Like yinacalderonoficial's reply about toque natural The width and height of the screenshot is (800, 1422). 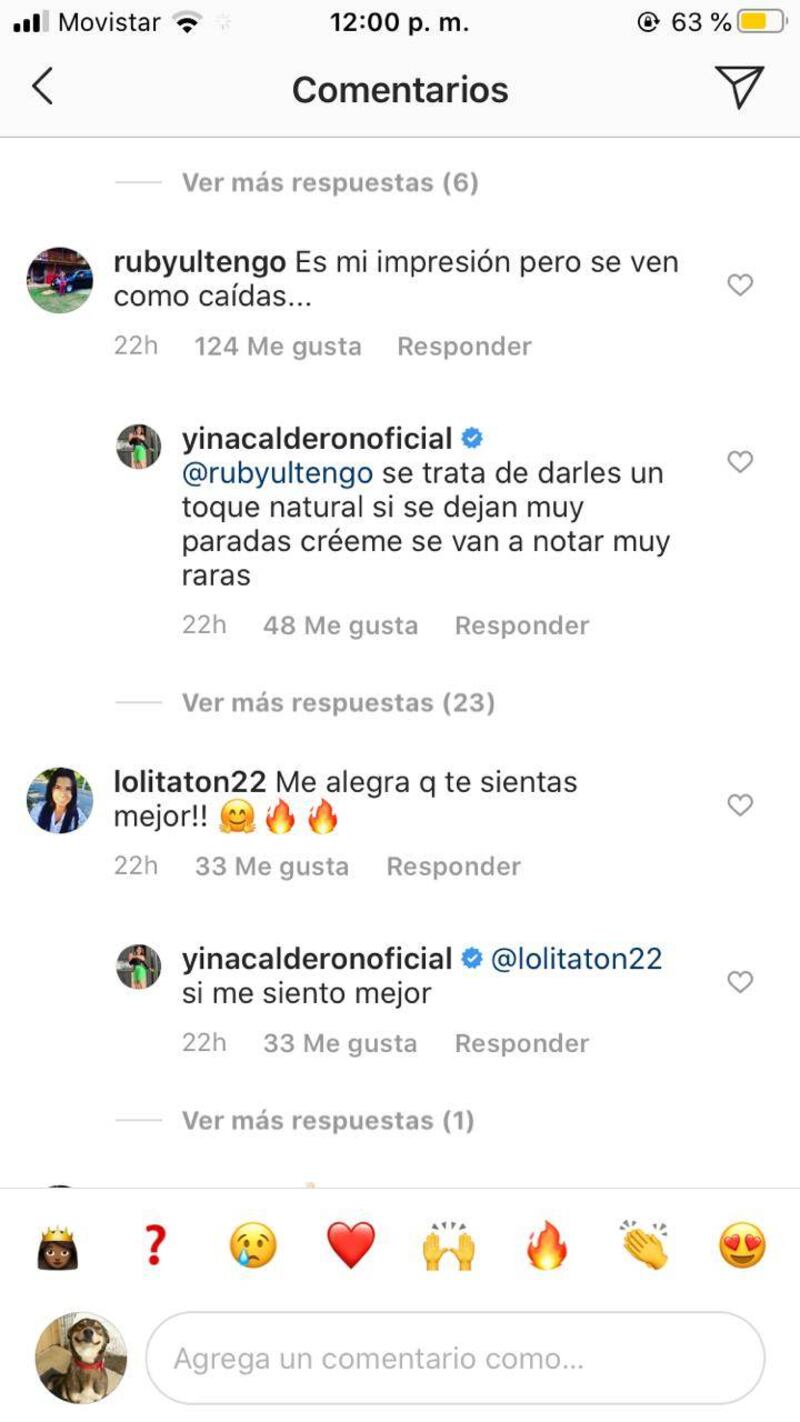[x=739, y=462]
